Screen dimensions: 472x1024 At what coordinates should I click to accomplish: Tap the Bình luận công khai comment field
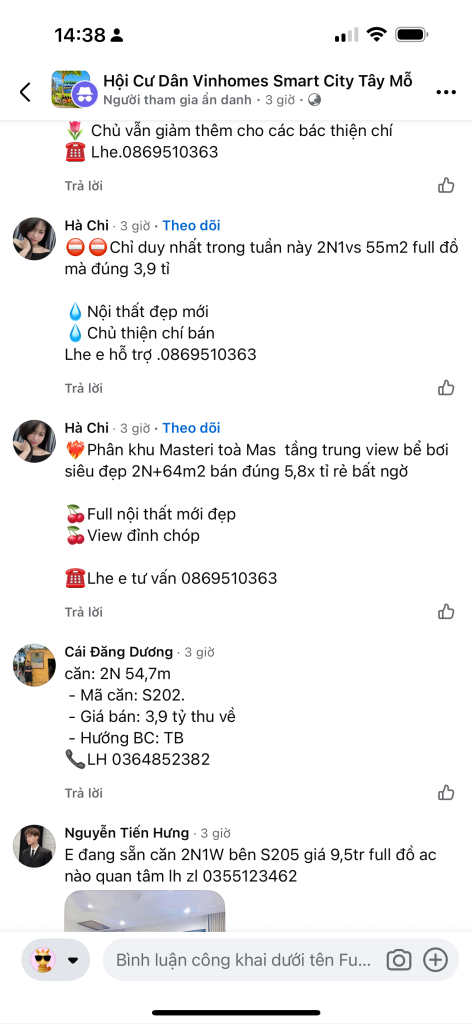243,960
